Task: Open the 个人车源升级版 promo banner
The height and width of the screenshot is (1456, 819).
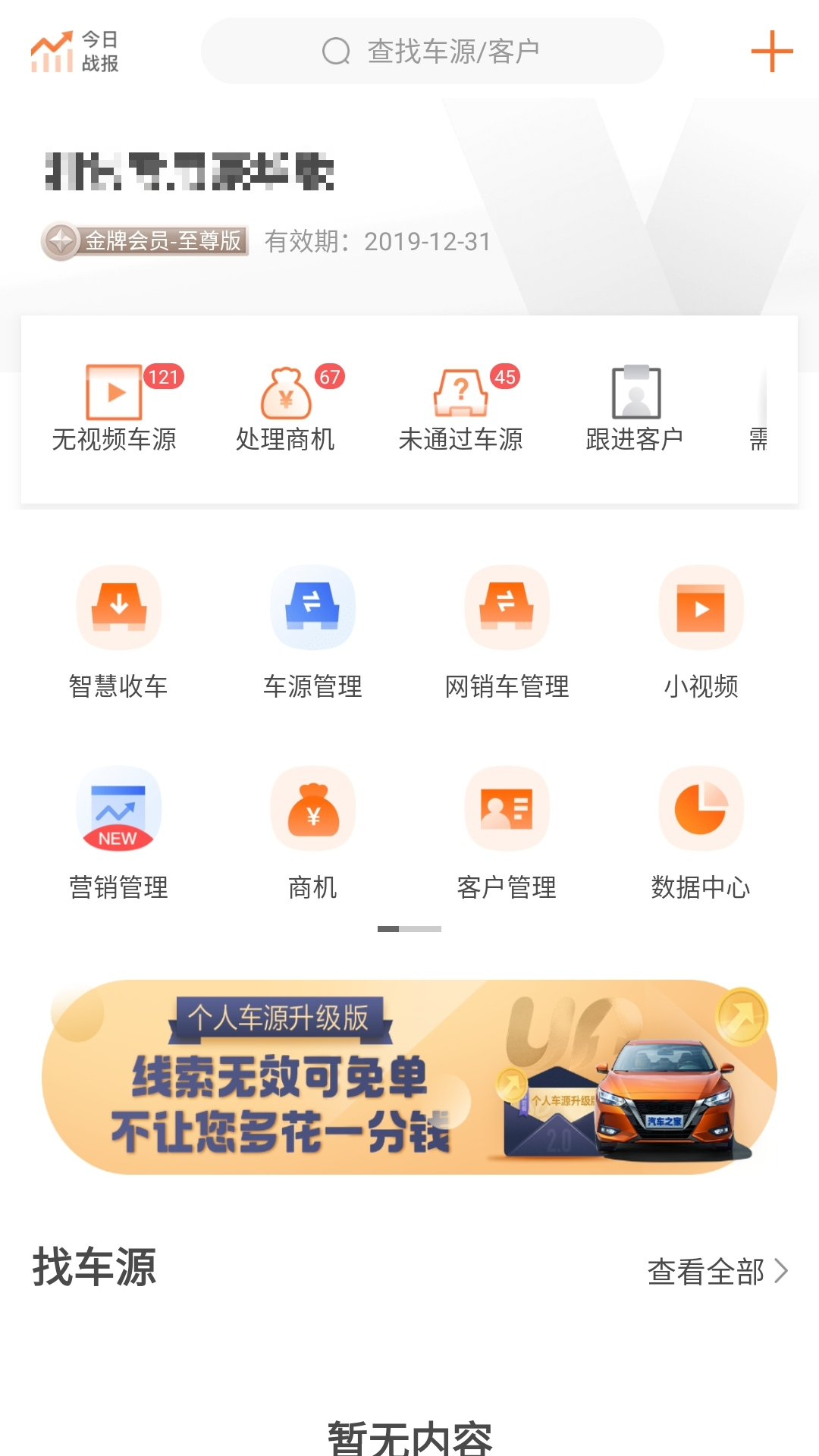Action: tap(409, 1077)
